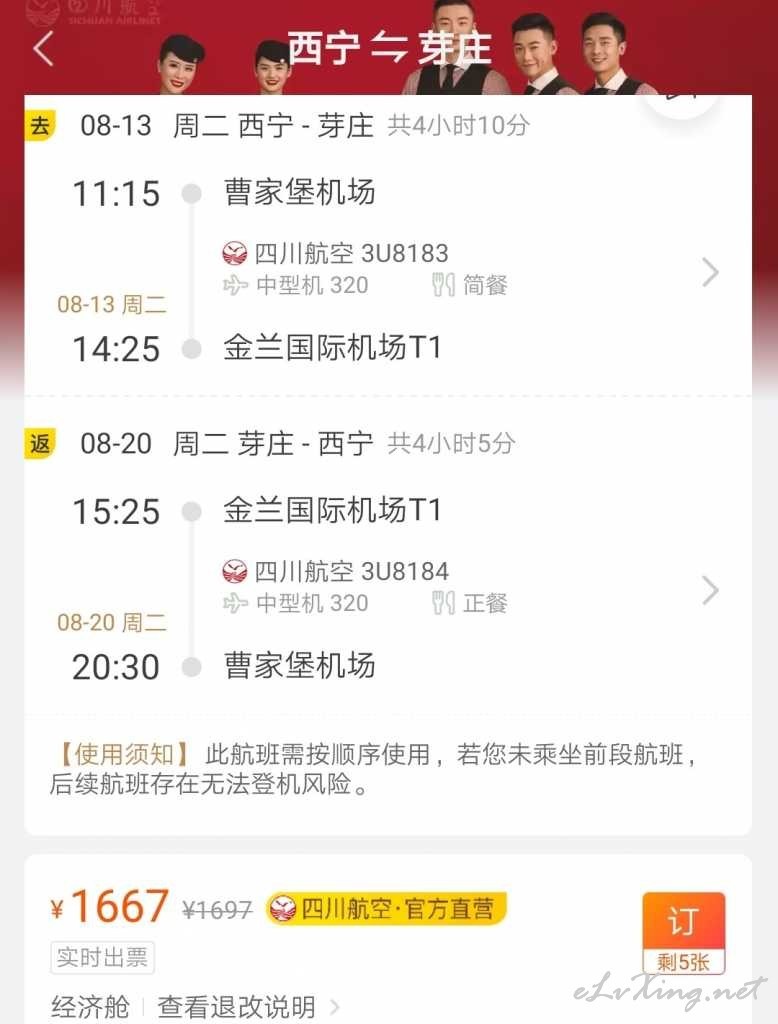Open return flight 3U8184 details

coord(709,590)
